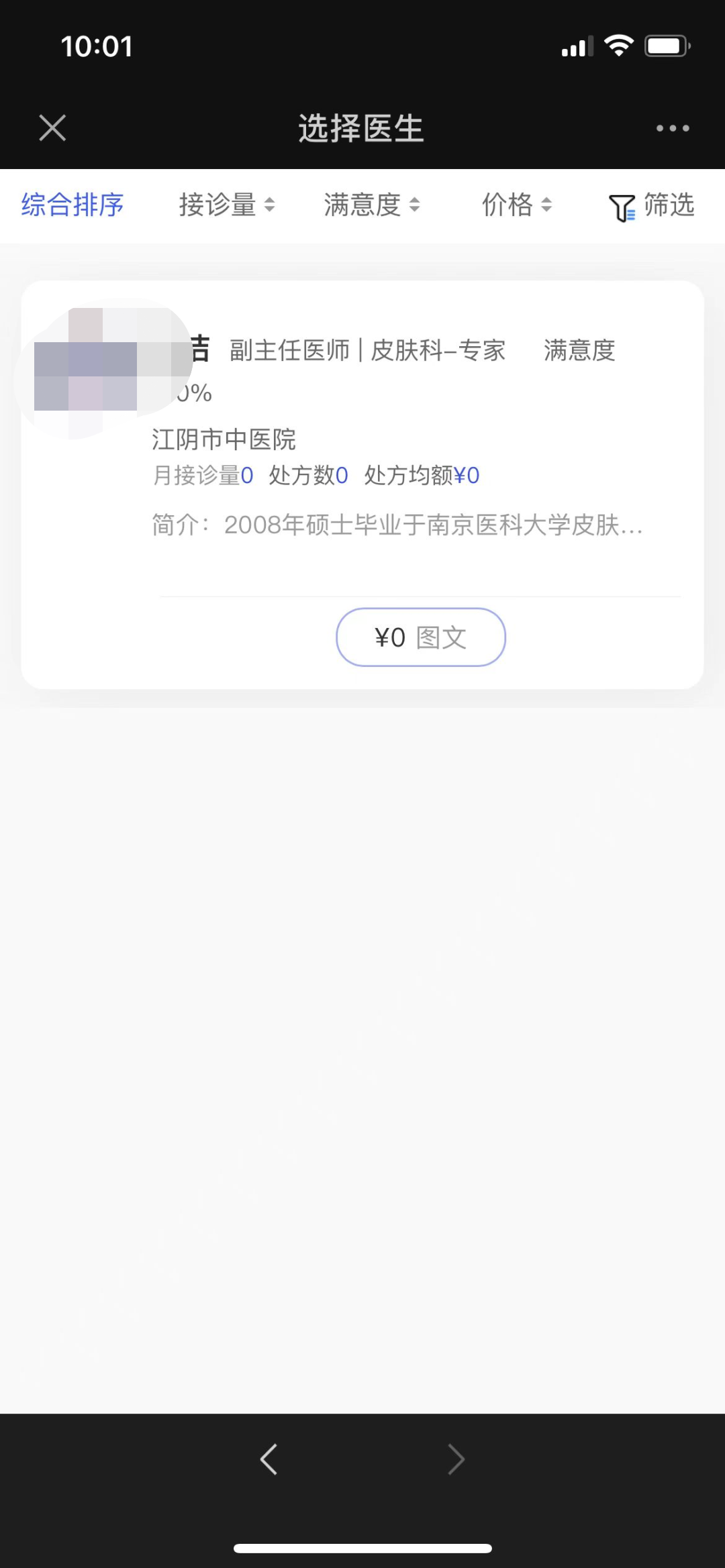Start the ¥0 图文 consultation
The image size is (725, 1568).
pos(420,637)
